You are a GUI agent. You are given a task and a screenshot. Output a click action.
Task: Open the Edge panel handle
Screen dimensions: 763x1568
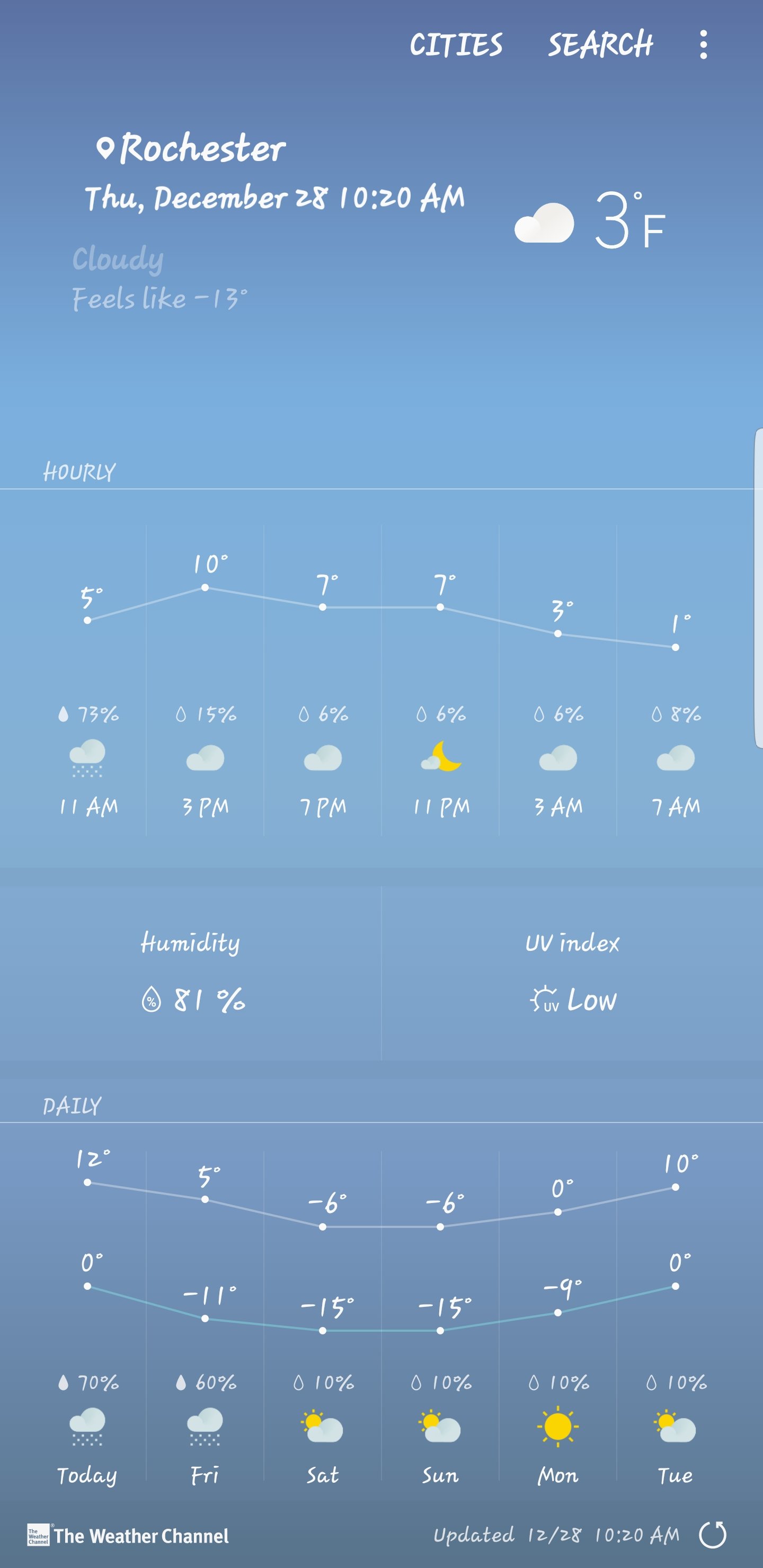click(x=758, y=588)
